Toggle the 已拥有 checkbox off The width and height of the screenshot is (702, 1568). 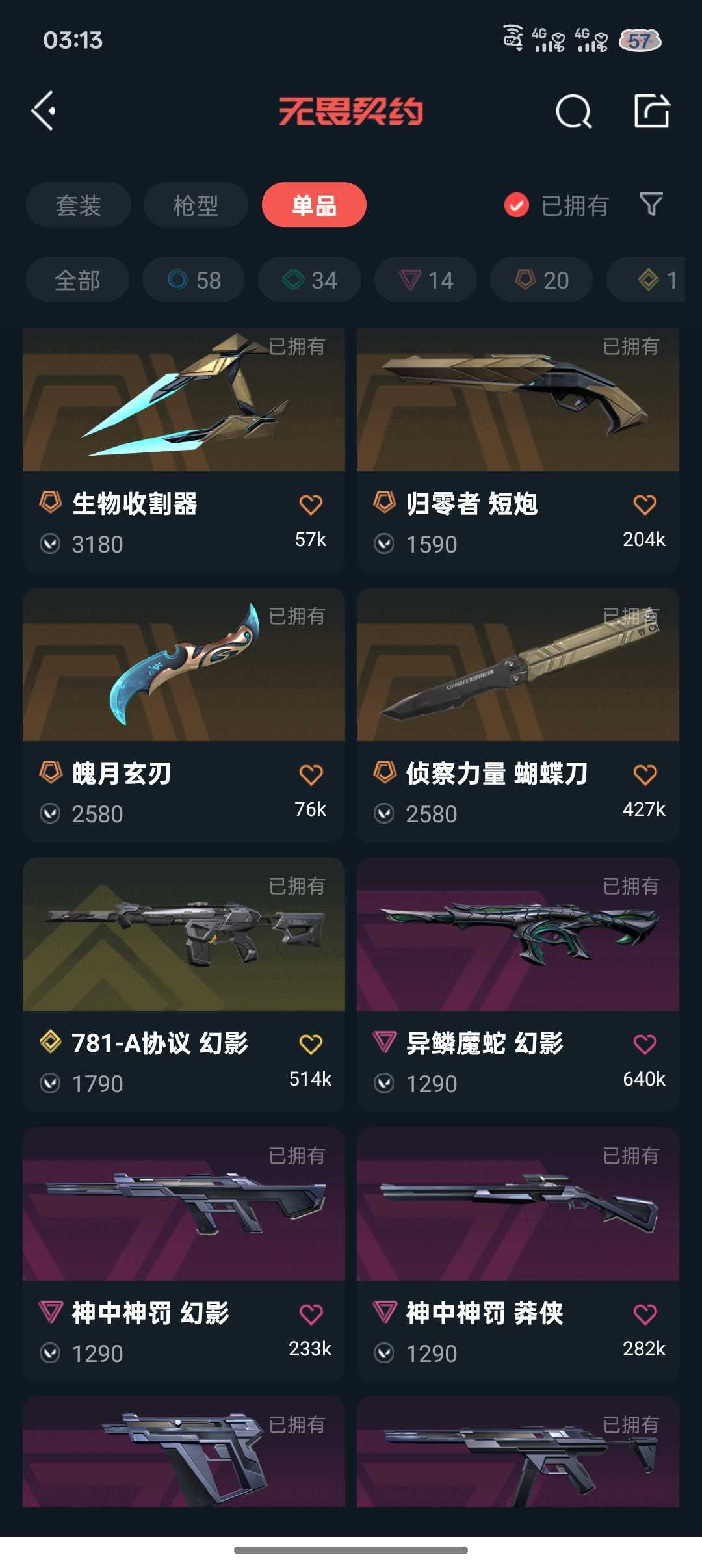tap(515, 205)
